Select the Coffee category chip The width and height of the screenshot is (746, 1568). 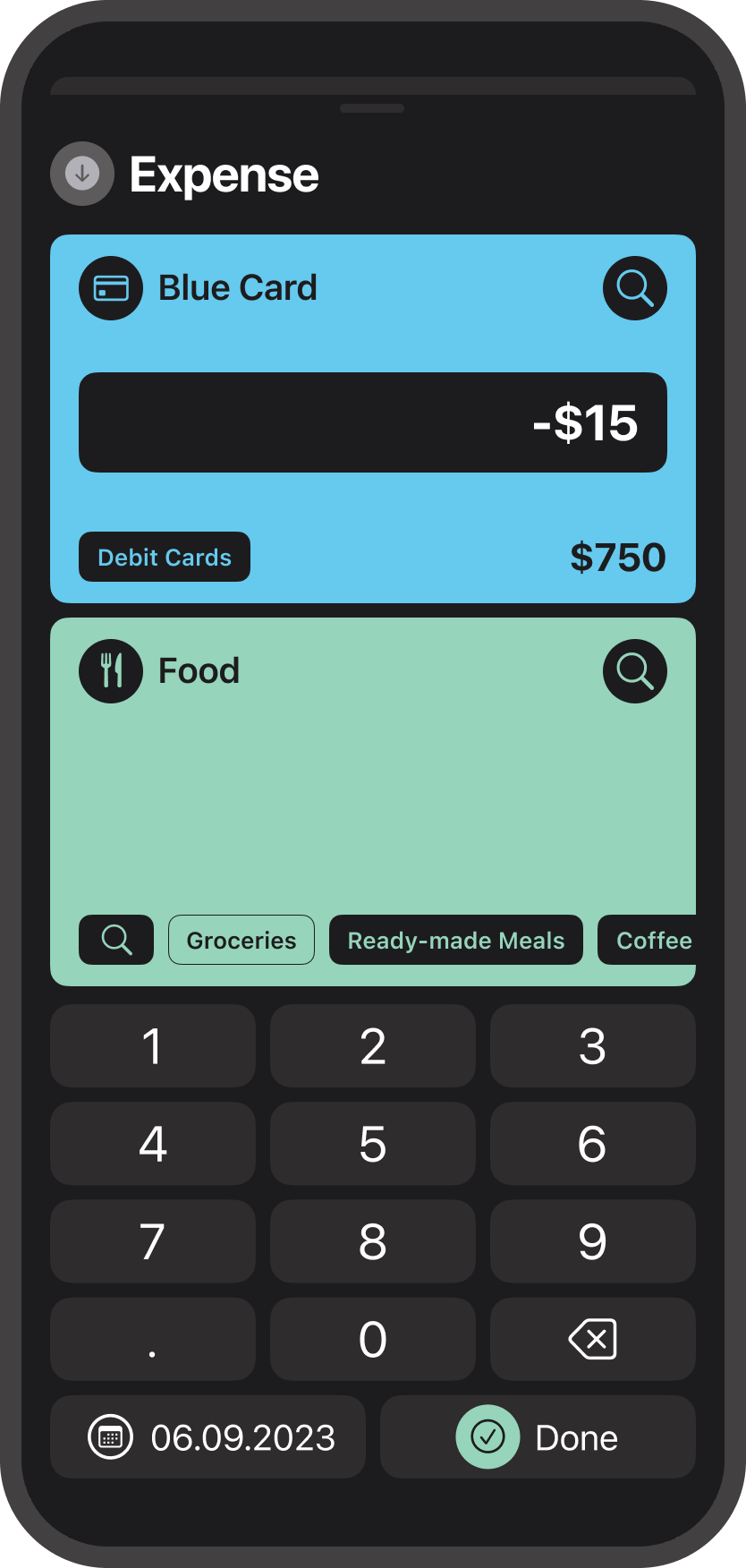[x=656, y=940]
